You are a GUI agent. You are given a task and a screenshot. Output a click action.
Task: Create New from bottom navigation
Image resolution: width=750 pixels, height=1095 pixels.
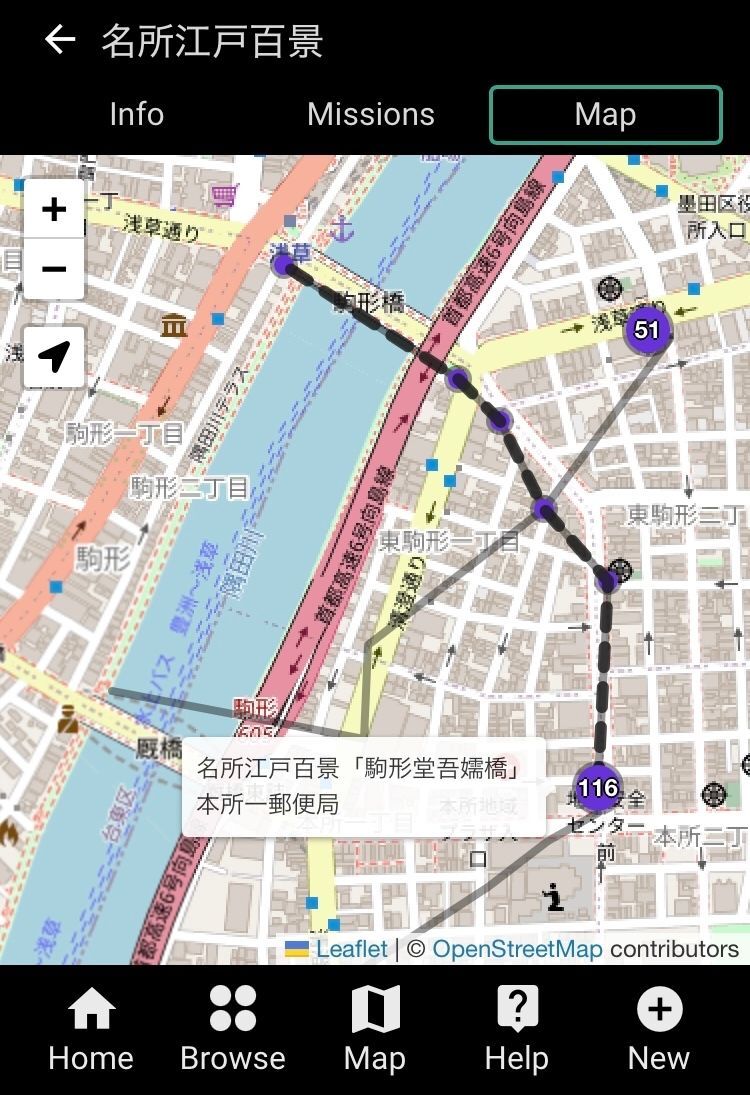pos(659,1029)
